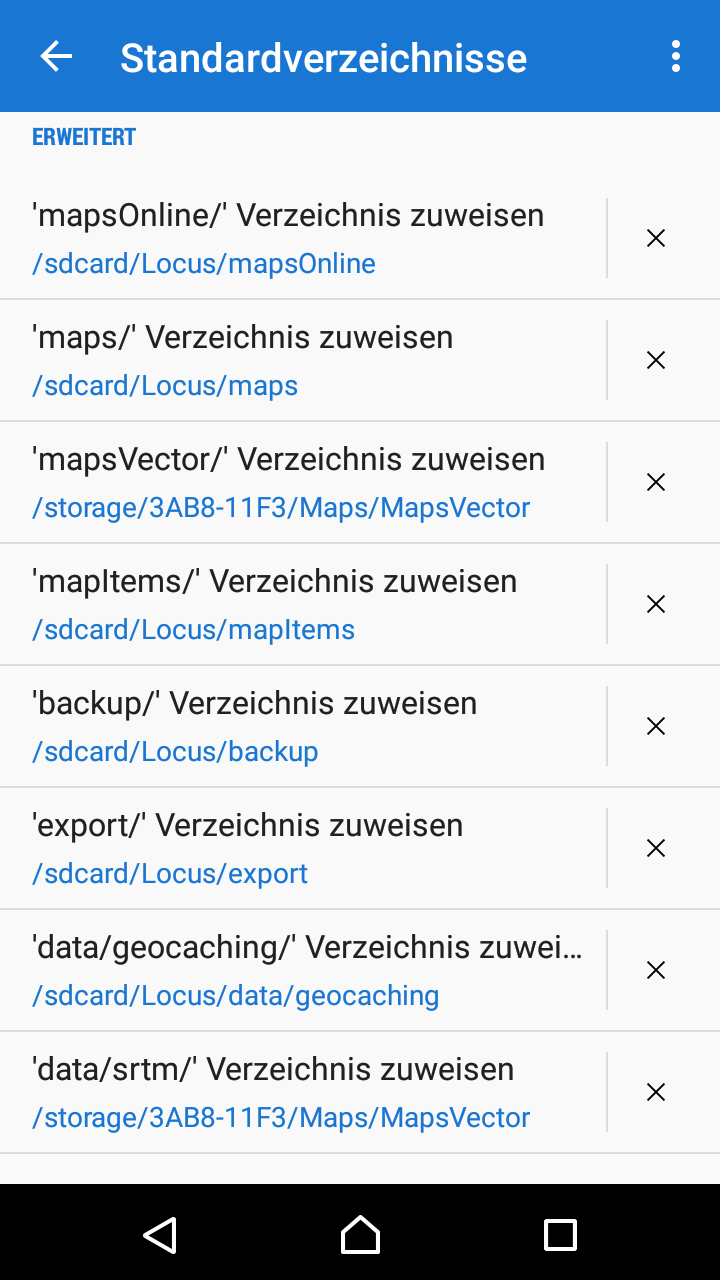Image resolution: width=720 pixels, height=1280 pixels.
Task: Go back from Standardverzeichnisse
Action: click(56, 57)
